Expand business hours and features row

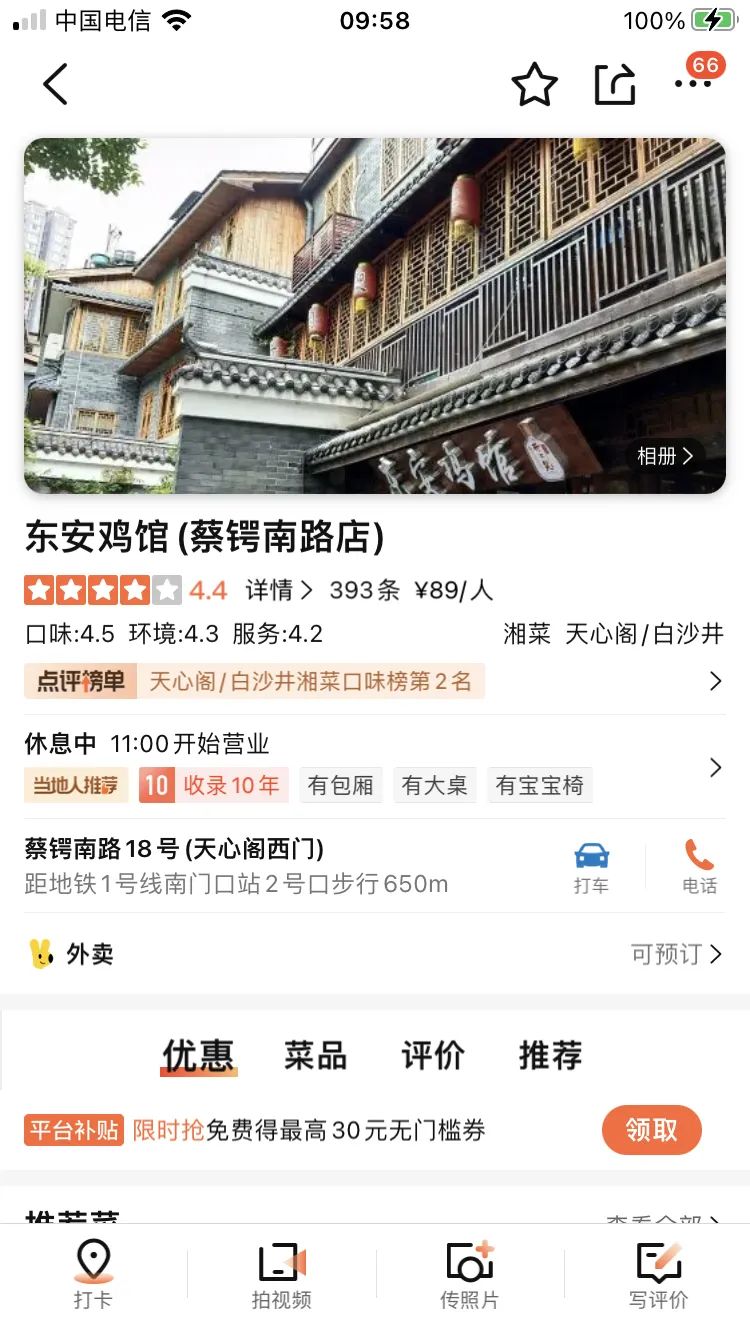coord(715,768)
